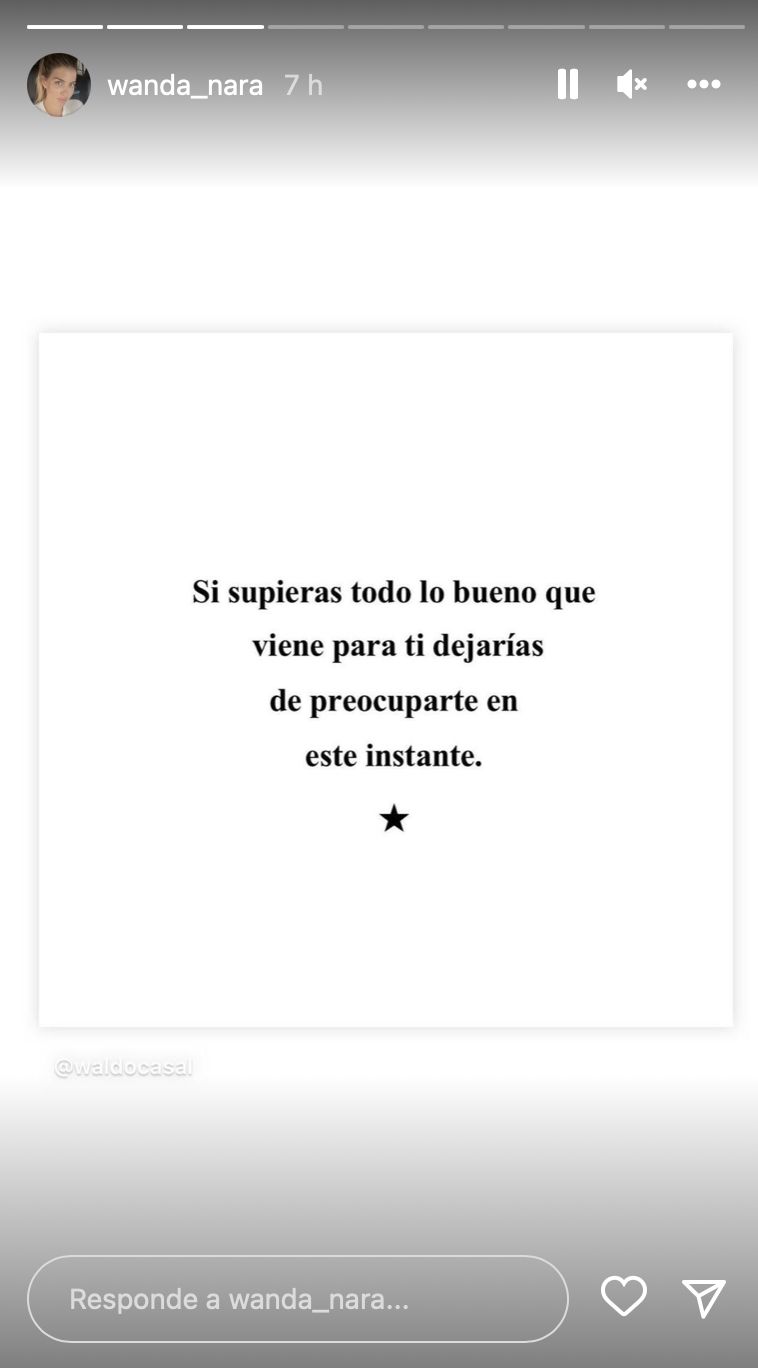
Task: Pause the story playback
Action: (x=567, y=84)
